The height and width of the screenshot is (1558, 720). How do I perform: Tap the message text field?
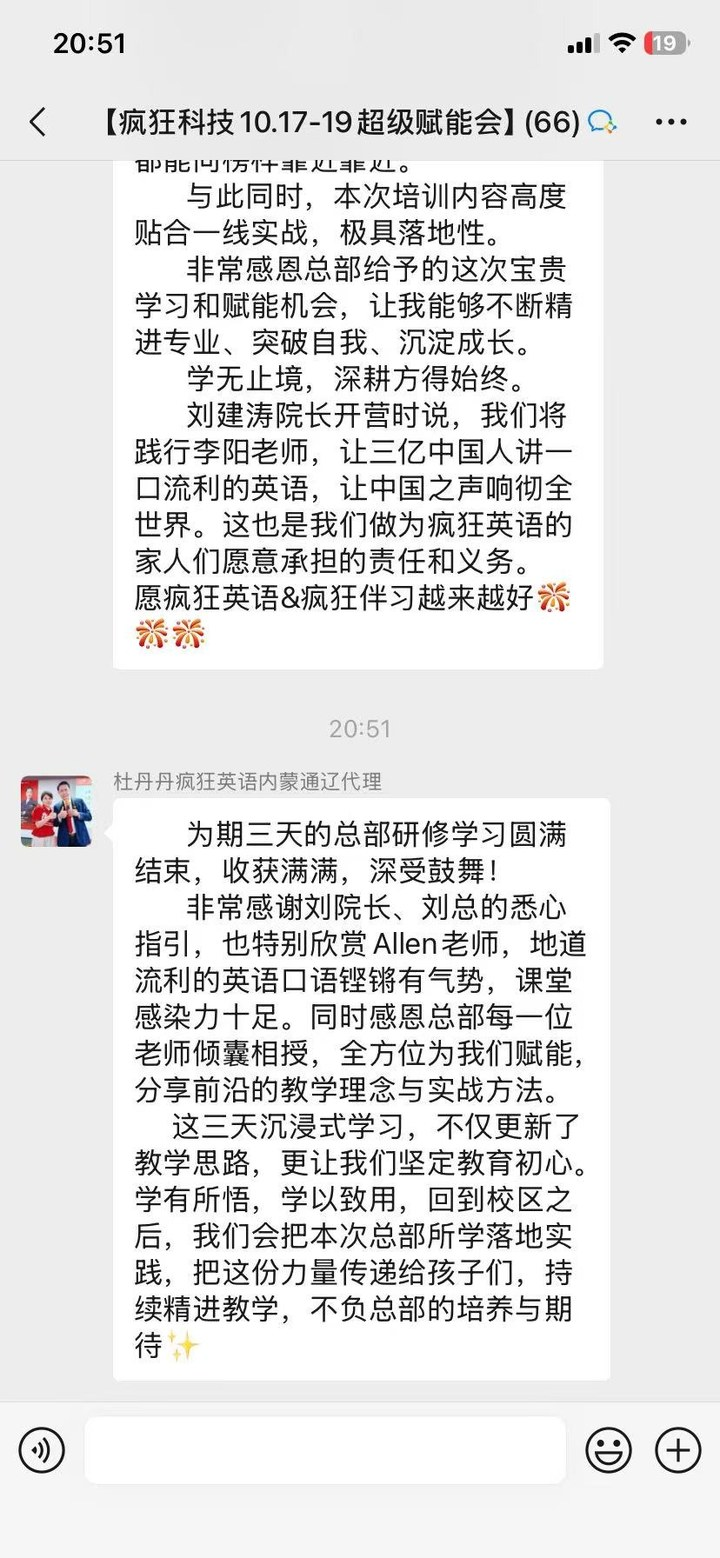click(325, 1449)
